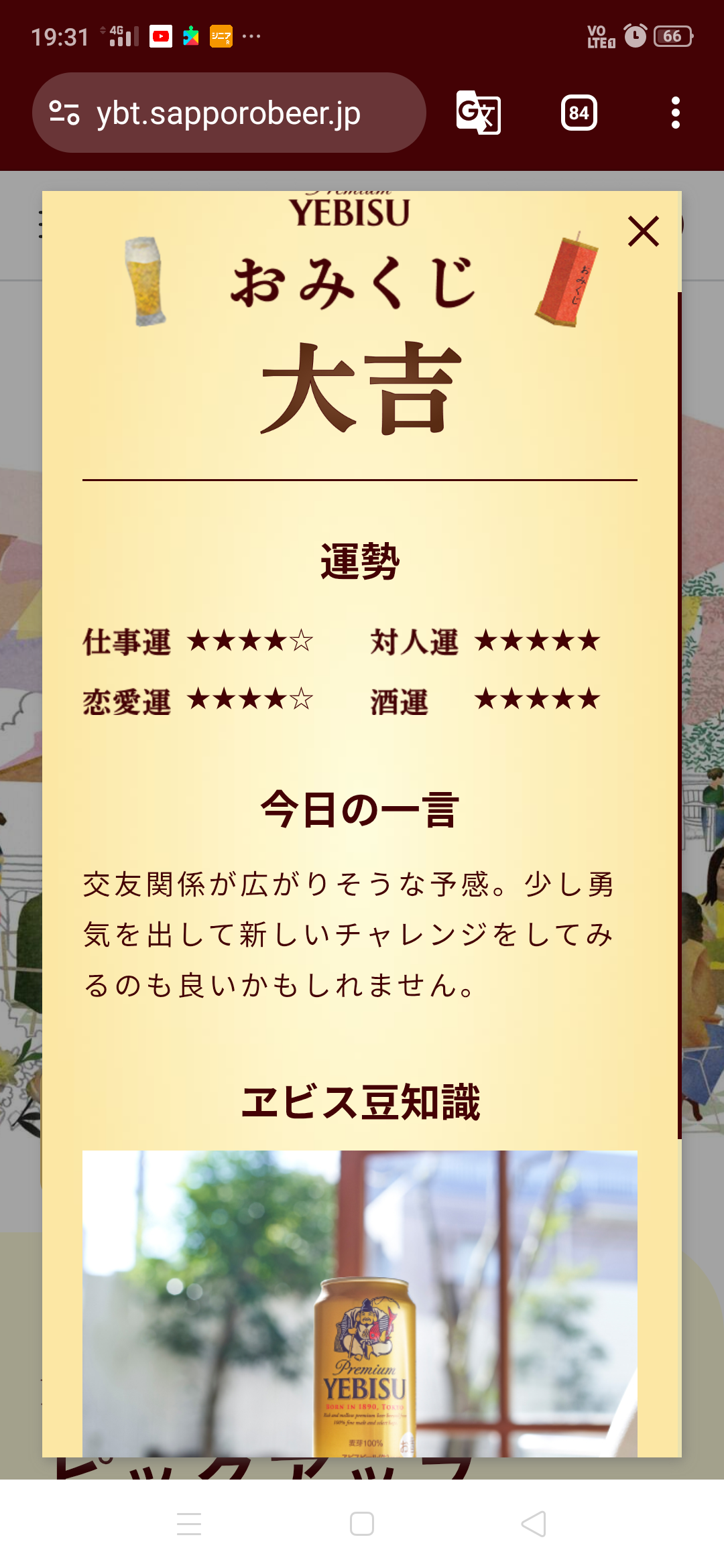View site information next to the URL

point(65,113)
